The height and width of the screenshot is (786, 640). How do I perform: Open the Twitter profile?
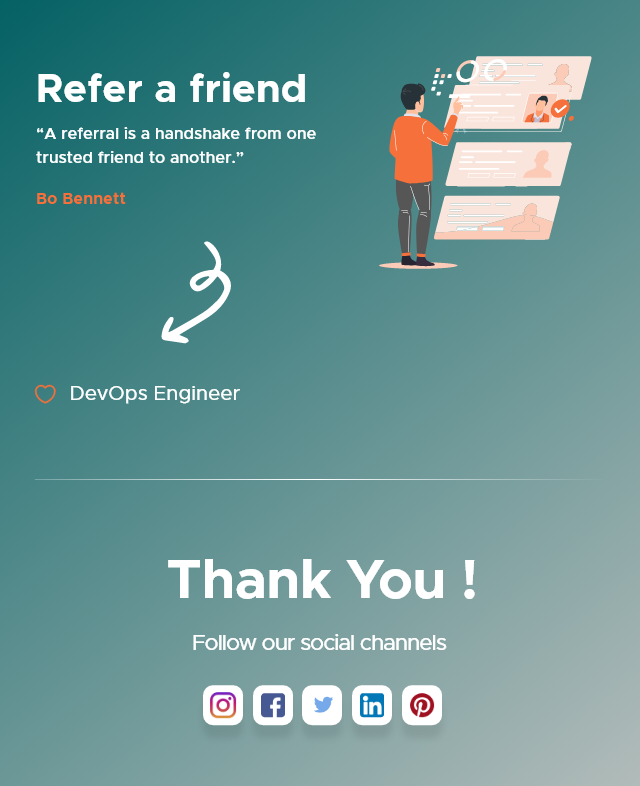(322, 705)
